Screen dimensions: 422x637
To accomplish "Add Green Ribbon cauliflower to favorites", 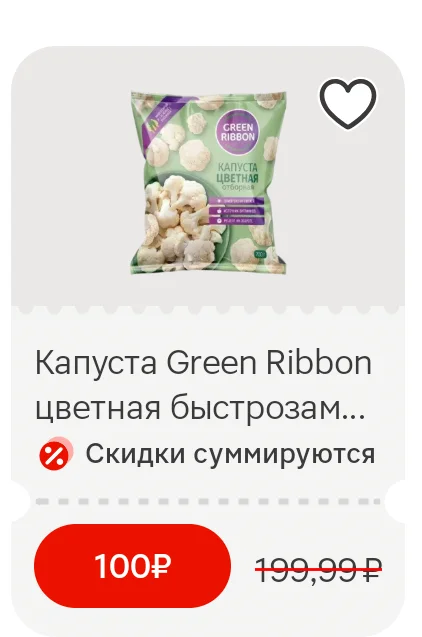I will click(x=348, y=104).
